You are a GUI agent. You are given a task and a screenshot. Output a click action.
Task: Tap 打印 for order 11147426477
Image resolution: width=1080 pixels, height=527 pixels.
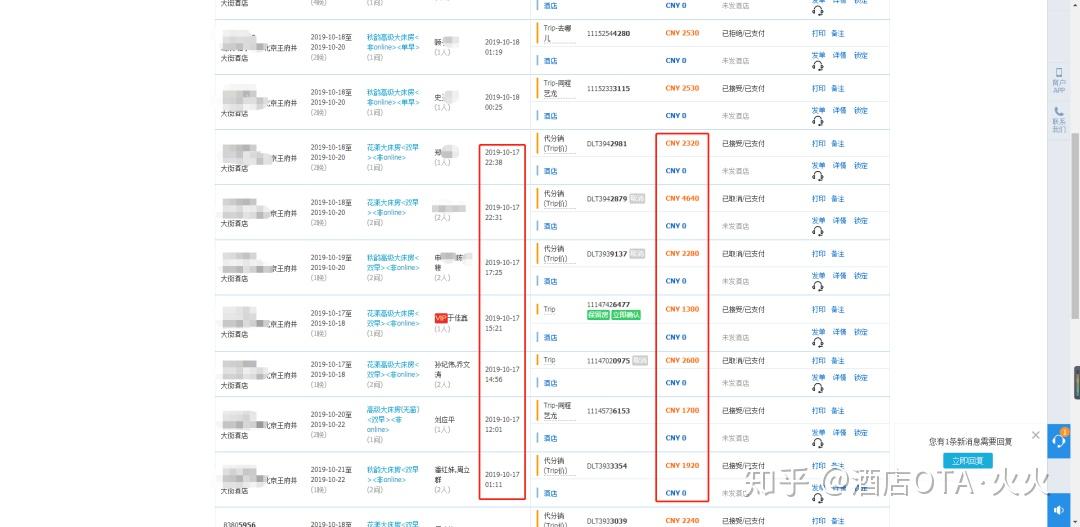point(818,309)
